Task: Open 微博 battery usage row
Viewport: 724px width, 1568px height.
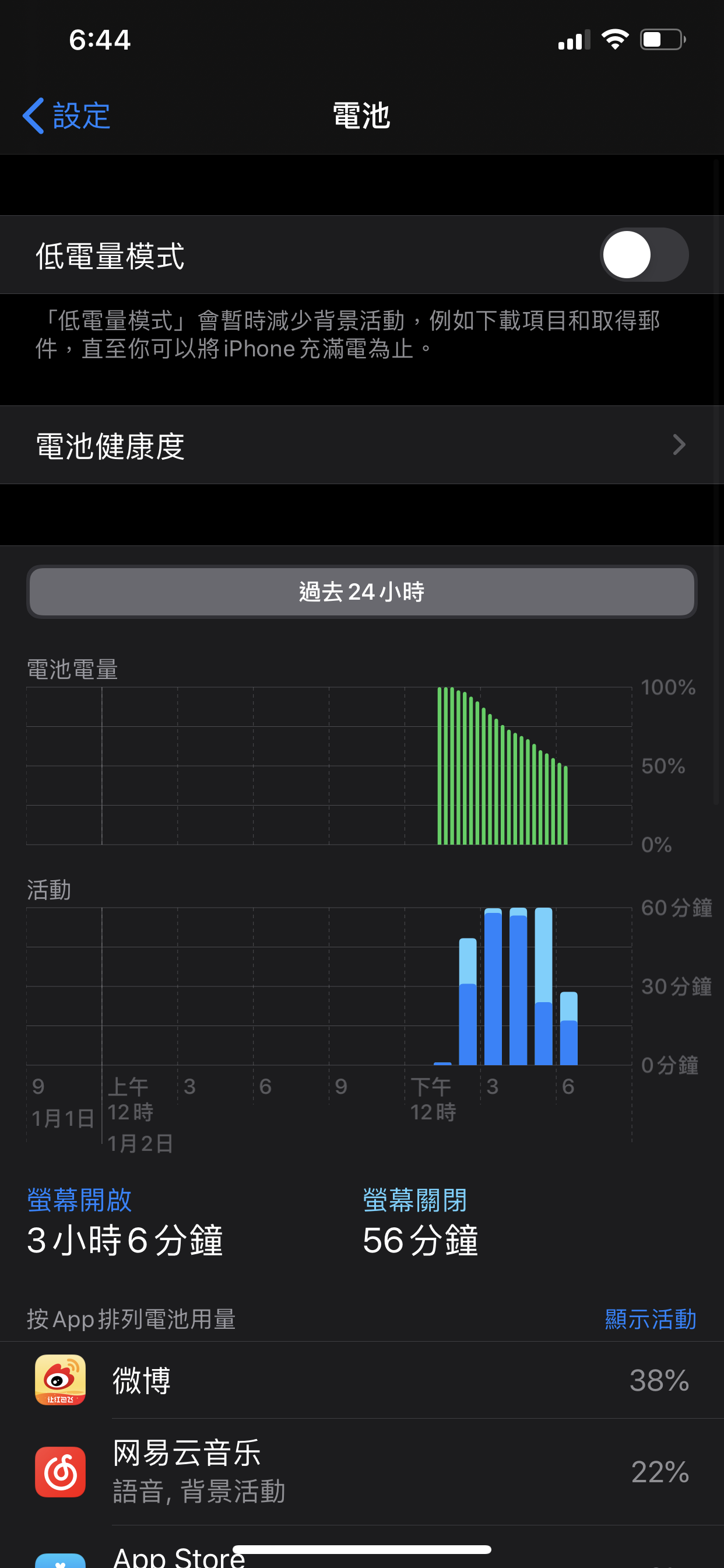Action: coord(361,1380)
